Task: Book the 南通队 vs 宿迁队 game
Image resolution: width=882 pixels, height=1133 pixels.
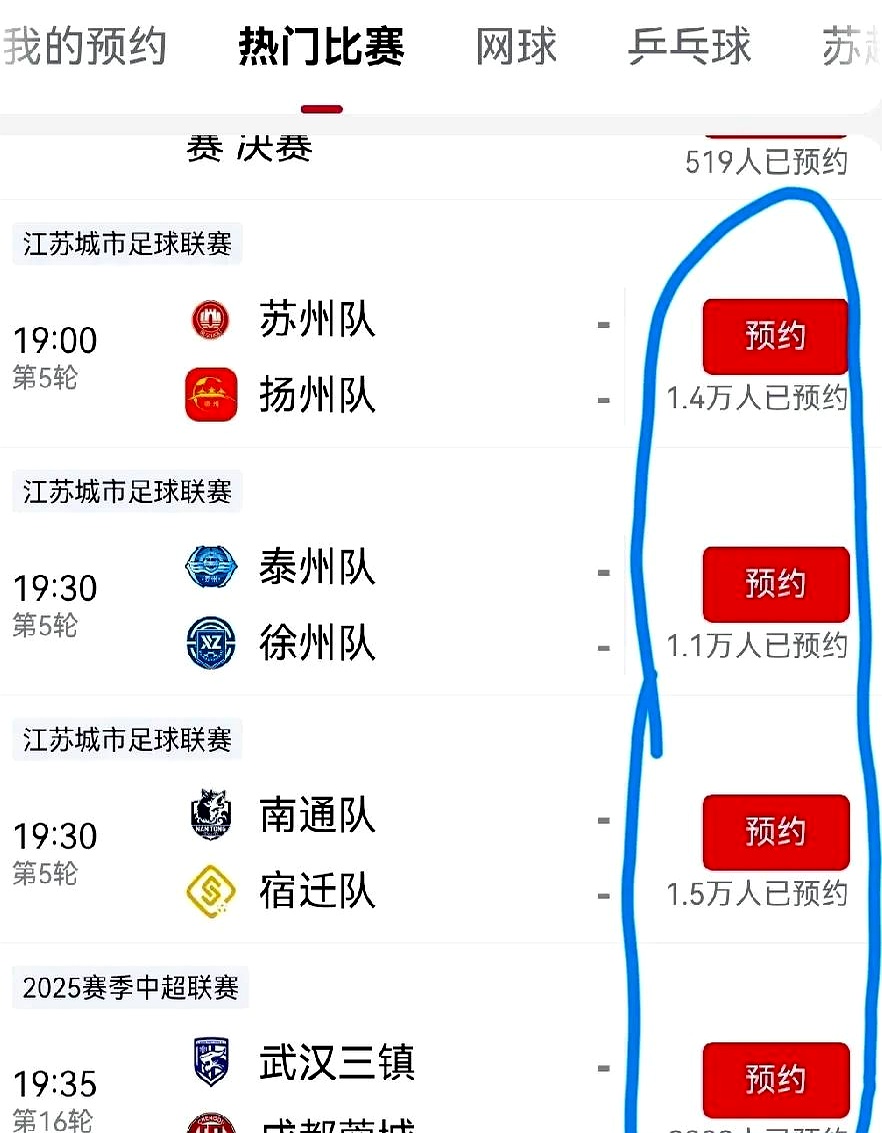Action: pyautogui.click(x=777, y=832)
